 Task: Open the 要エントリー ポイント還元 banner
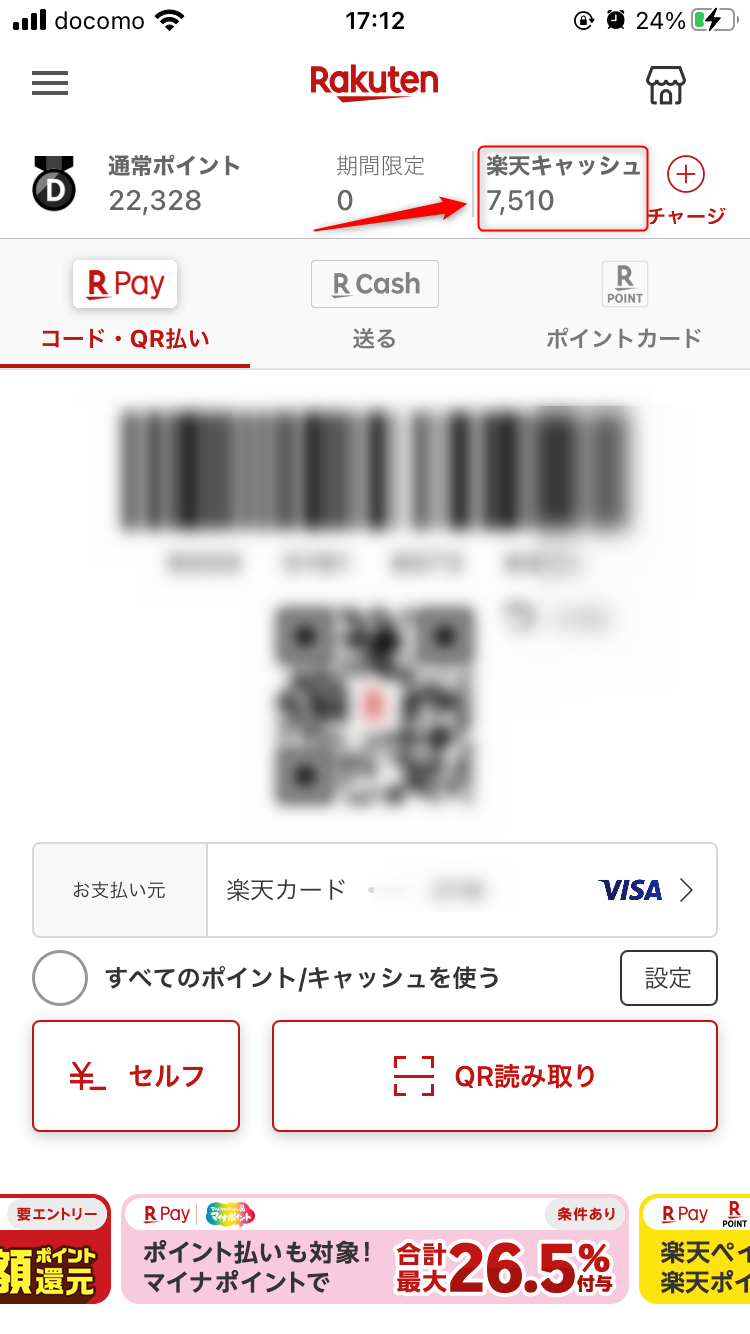(x=55, y=1249)
